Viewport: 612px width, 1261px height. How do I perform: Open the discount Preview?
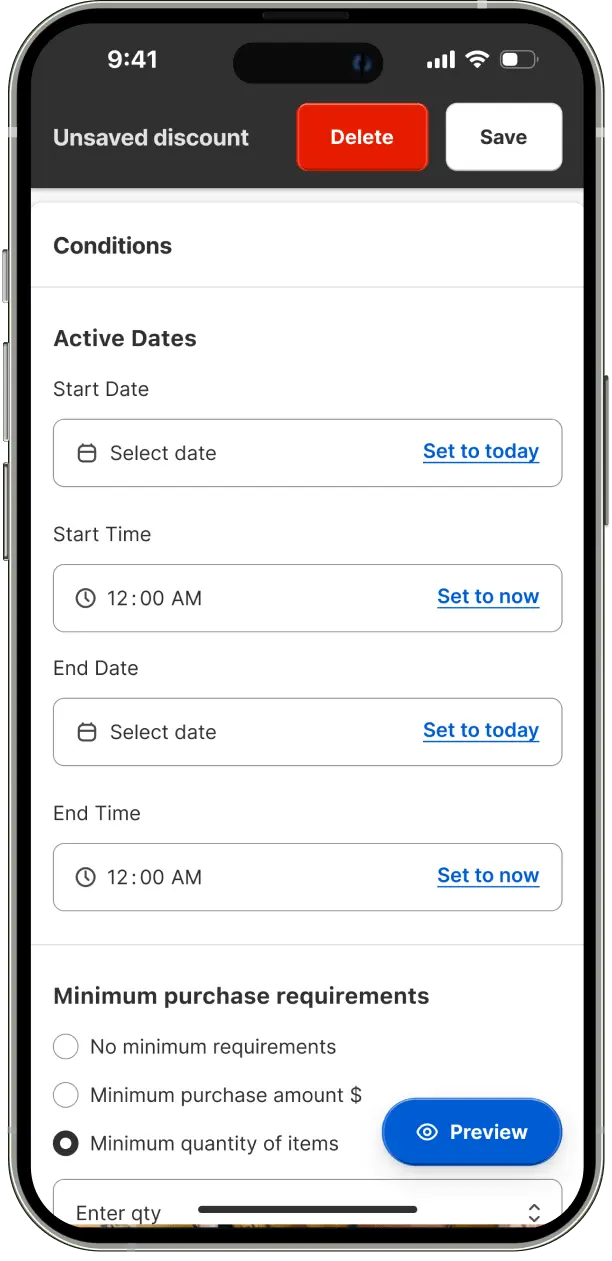(x=472, y=1132)
